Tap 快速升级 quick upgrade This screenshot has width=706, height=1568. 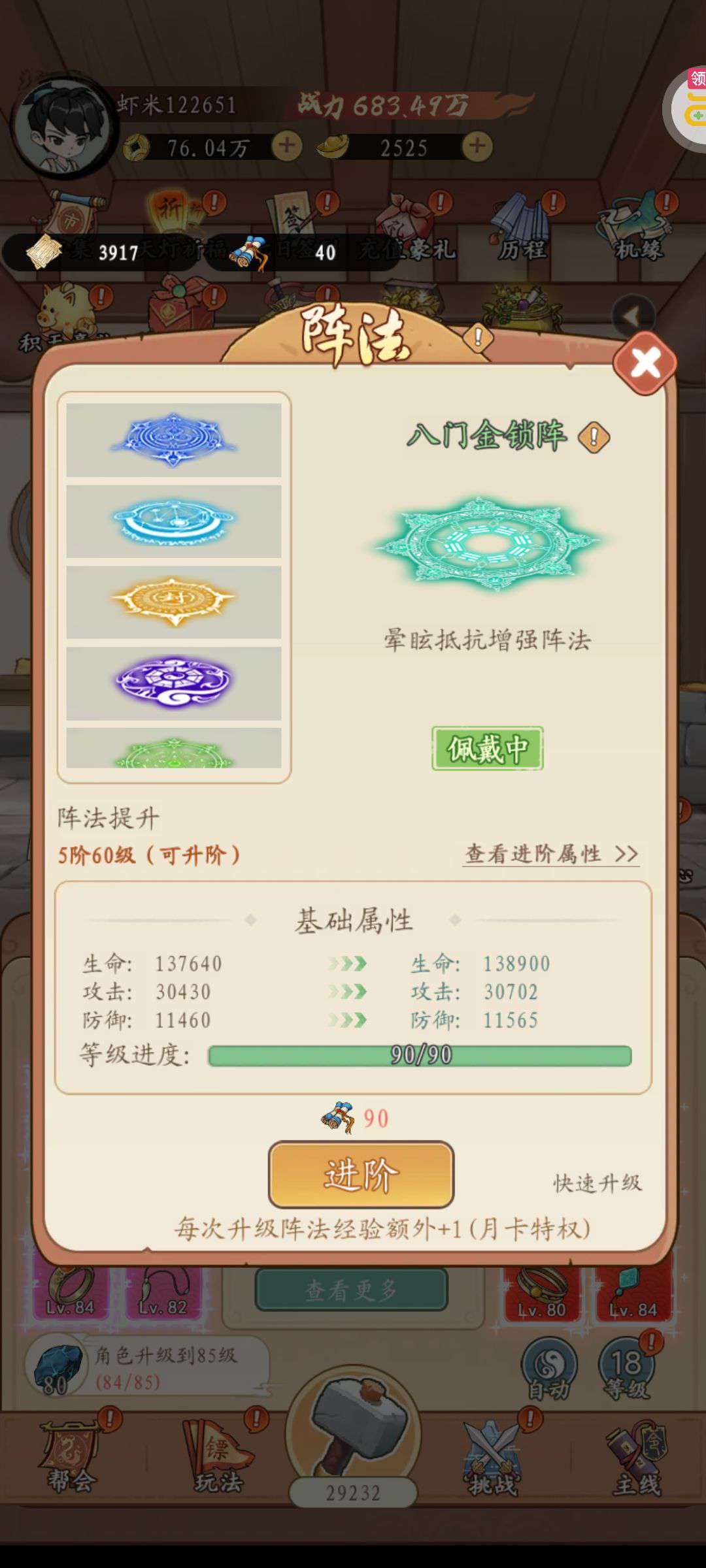click(x=597, y=1183)
